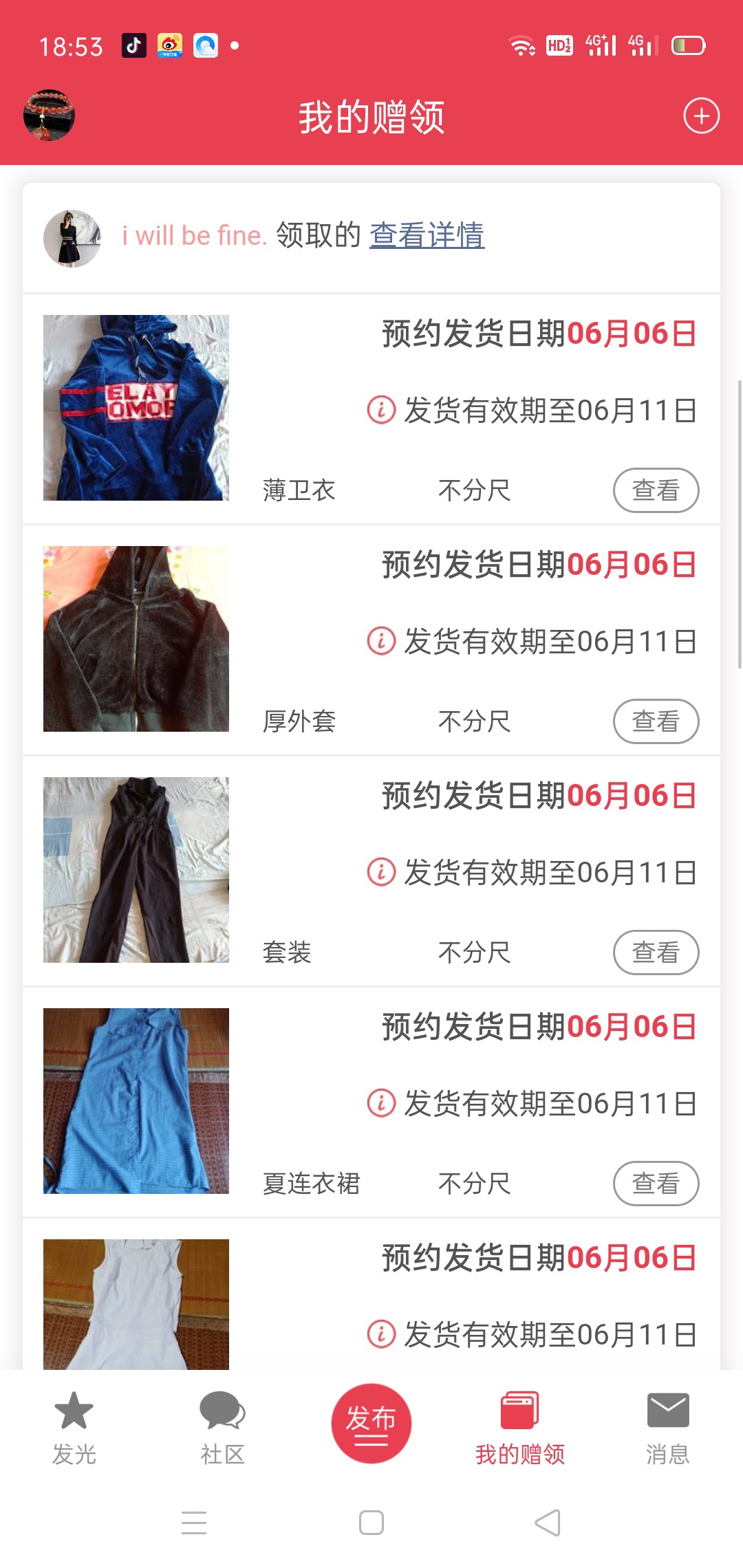Open the blue 薄卫衣 hoodie photo
The height and width of the screenshot is (1568, 743).
click(136, 408)
